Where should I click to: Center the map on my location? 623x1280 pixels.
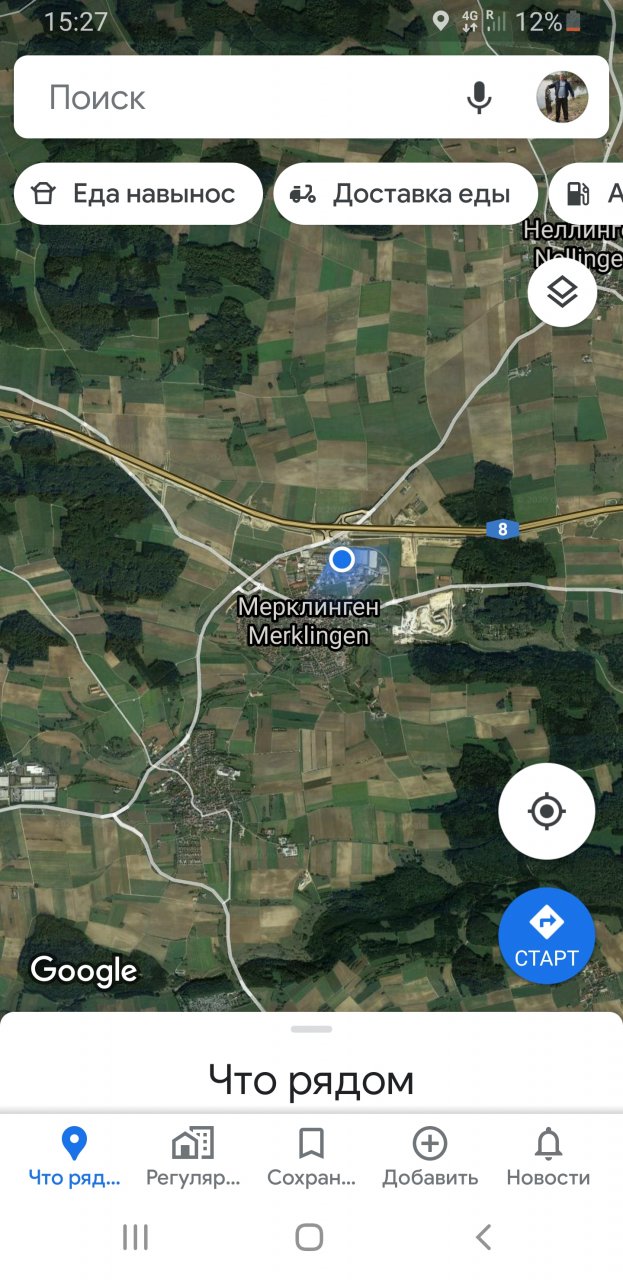tap(546, 811)
